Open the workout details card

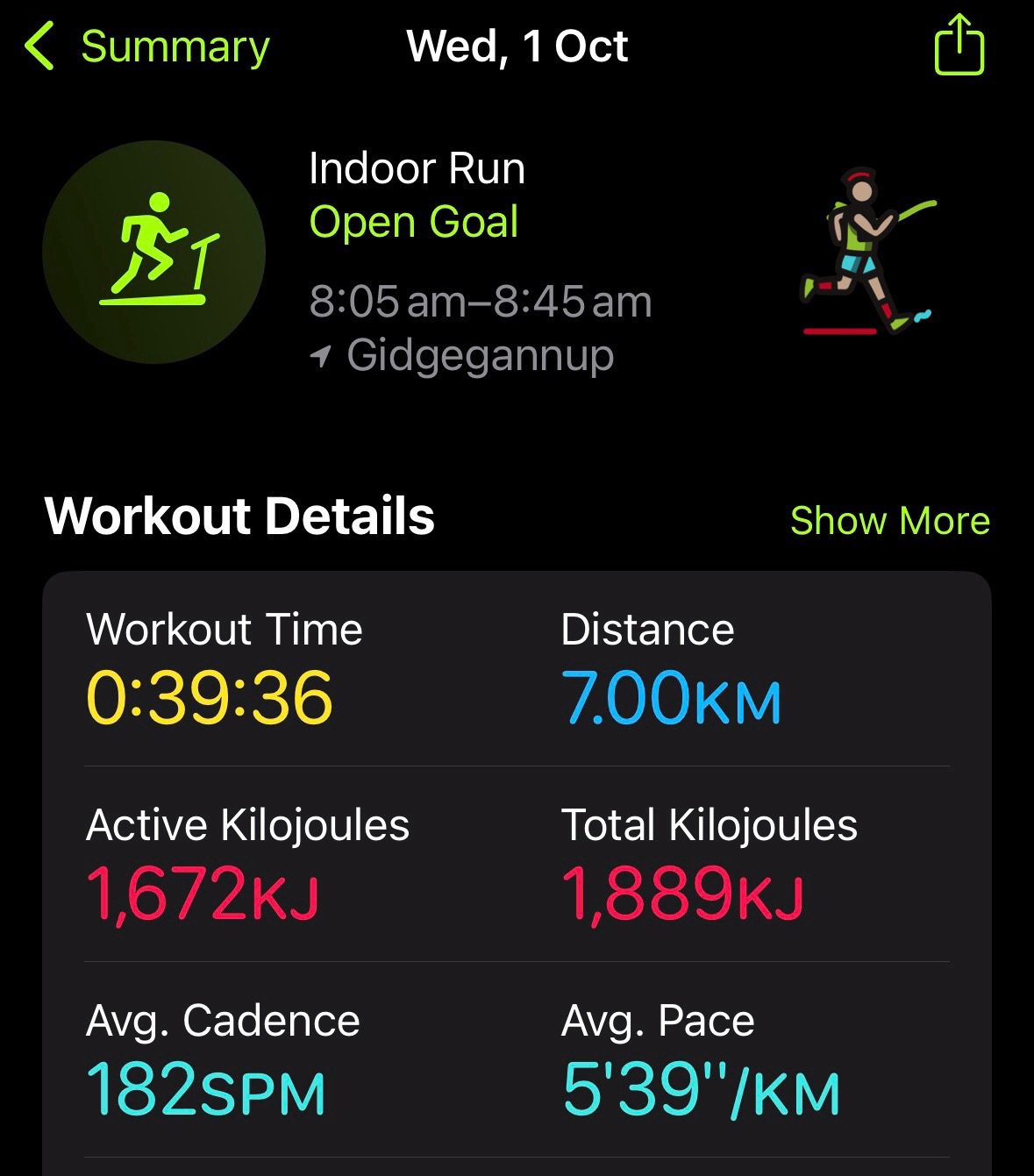[x=517, y=868]
